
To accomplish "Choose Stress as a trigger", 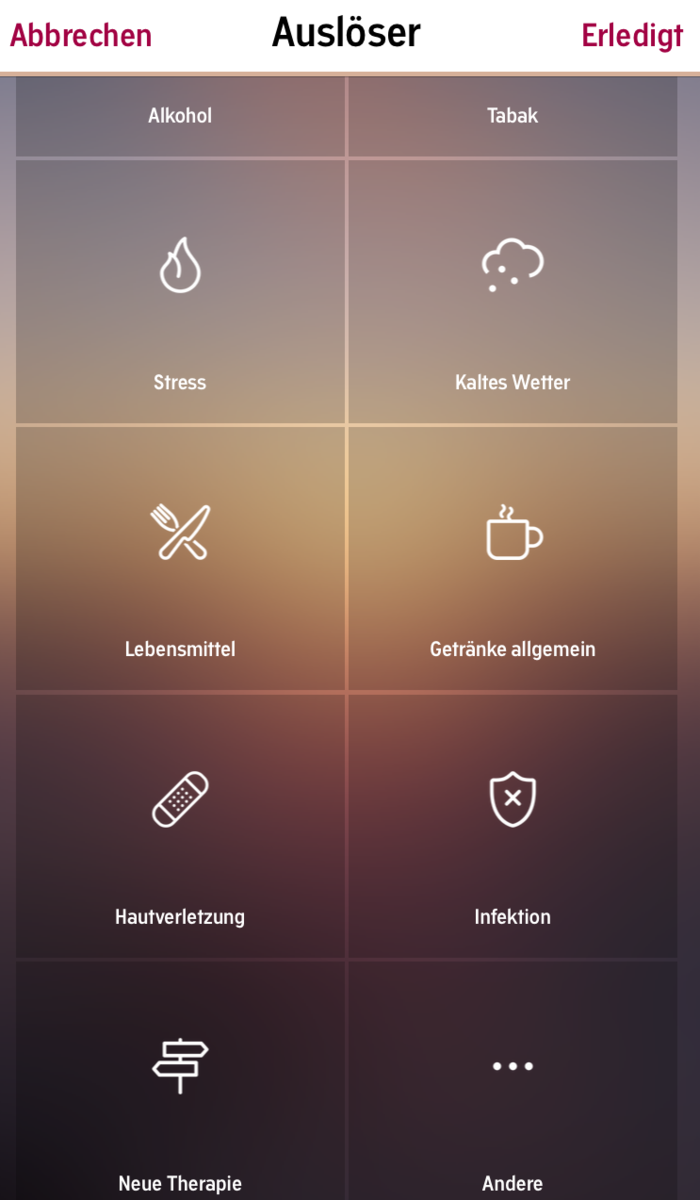I will point(180,291).
